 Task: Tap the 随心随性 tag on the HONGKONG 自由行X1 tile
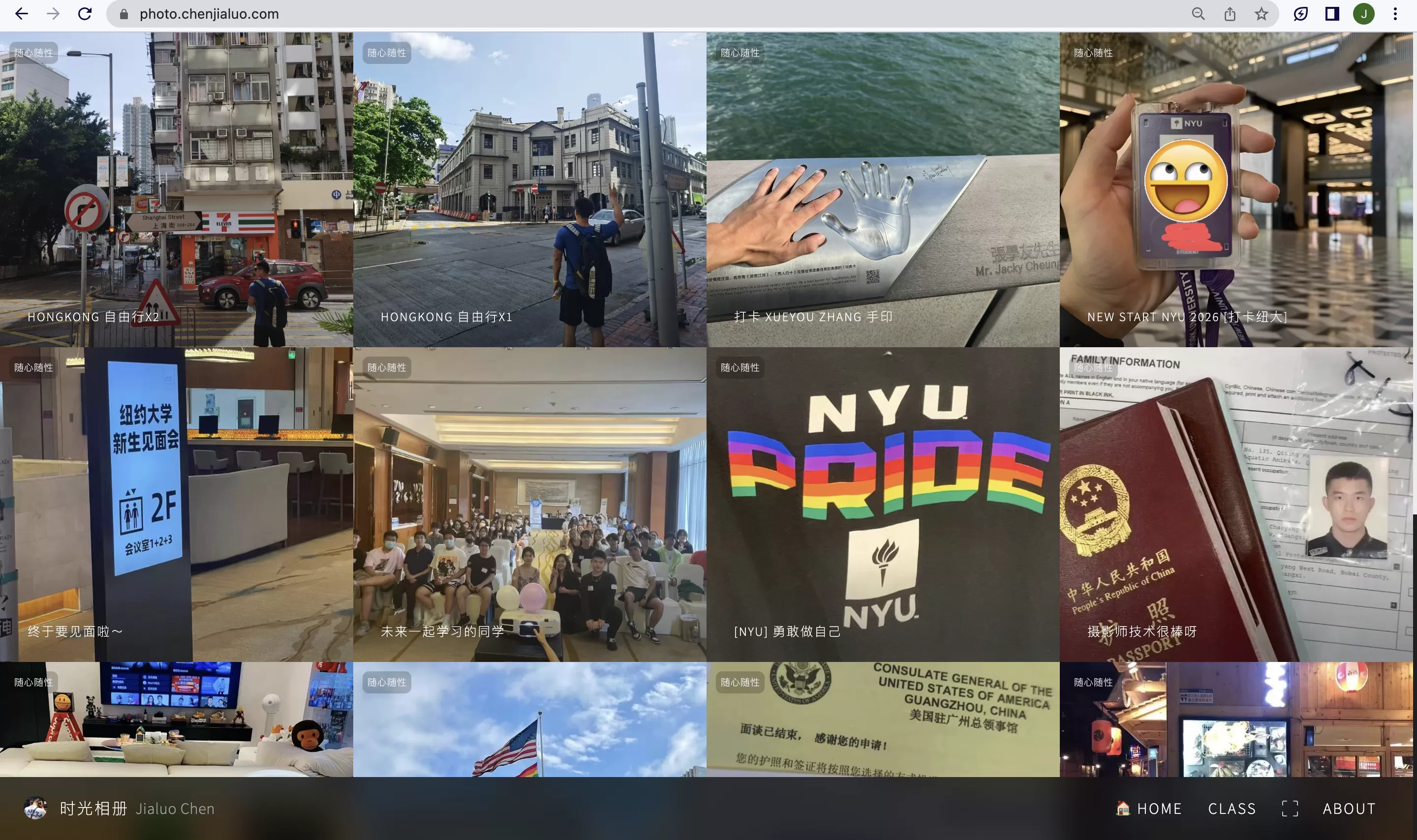[x=387, y=53]
